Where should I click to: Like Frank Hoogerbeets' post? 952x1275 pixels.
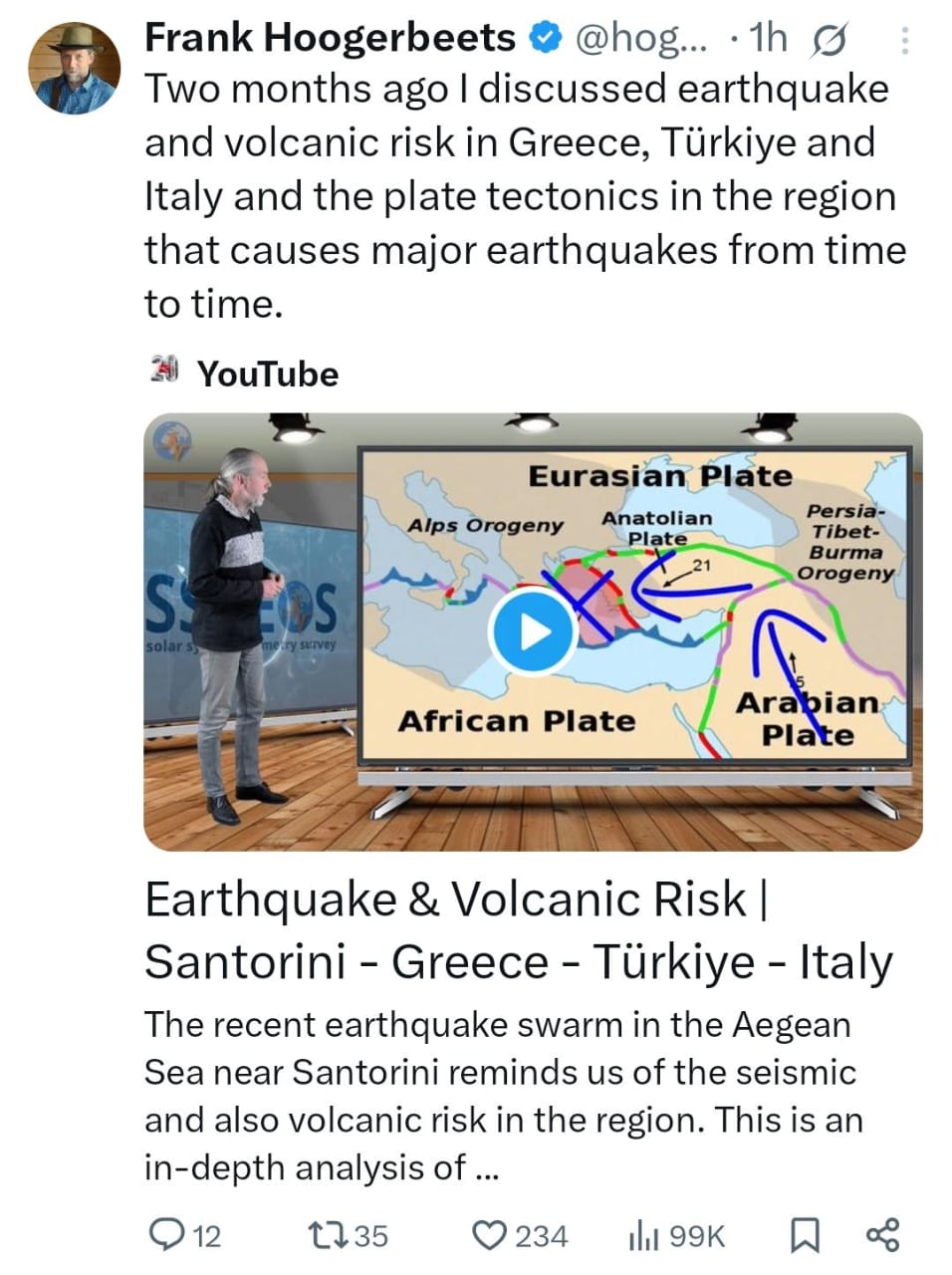(489, 1235)
